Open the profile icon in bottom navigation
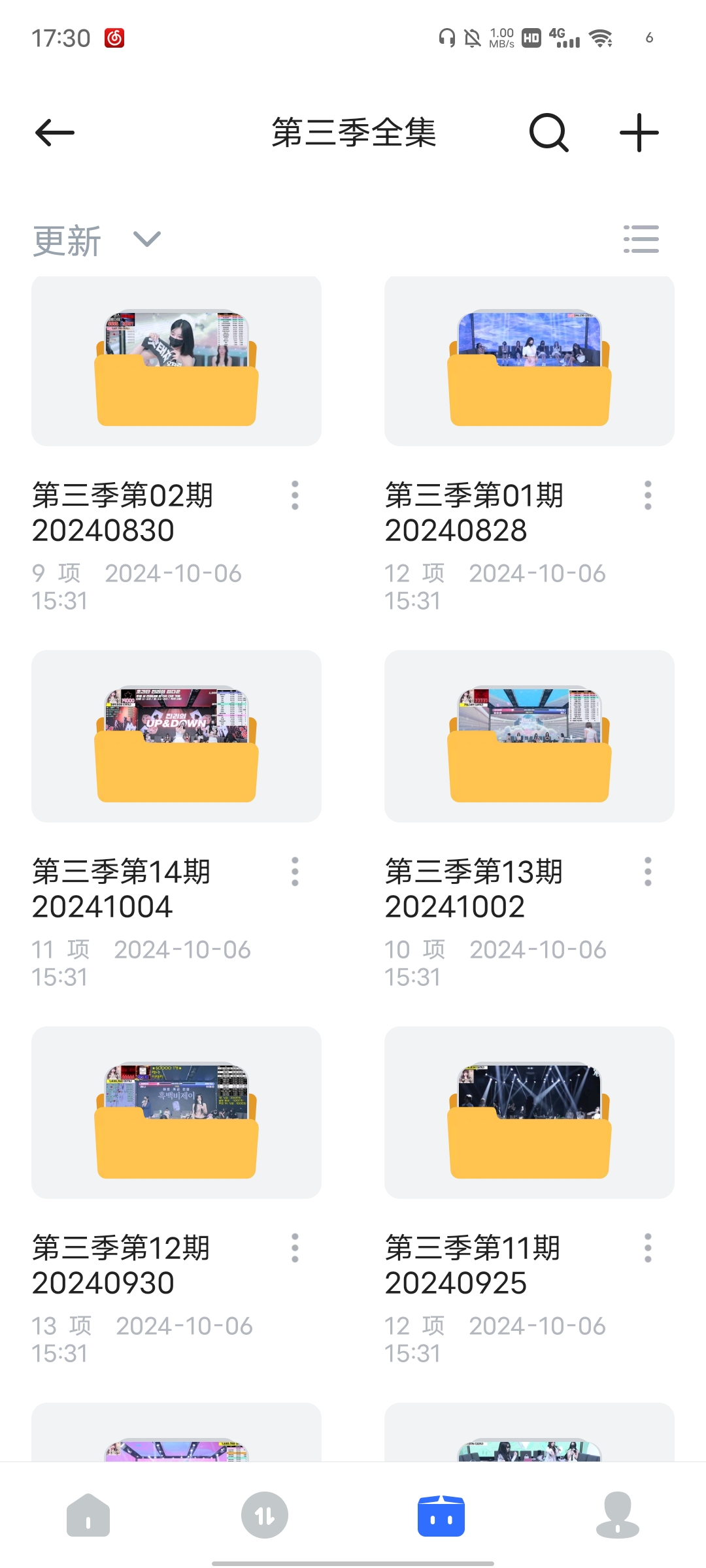706x1568 pixels. (618, 1514)
